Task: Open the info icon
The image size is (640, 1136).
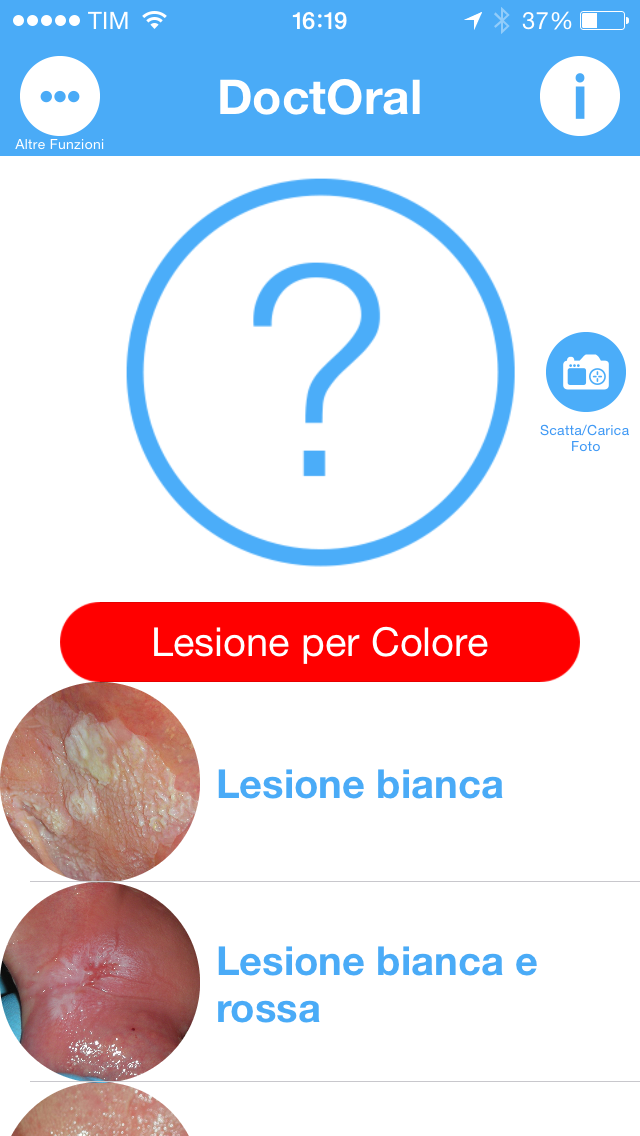Action: click(580, 96)
